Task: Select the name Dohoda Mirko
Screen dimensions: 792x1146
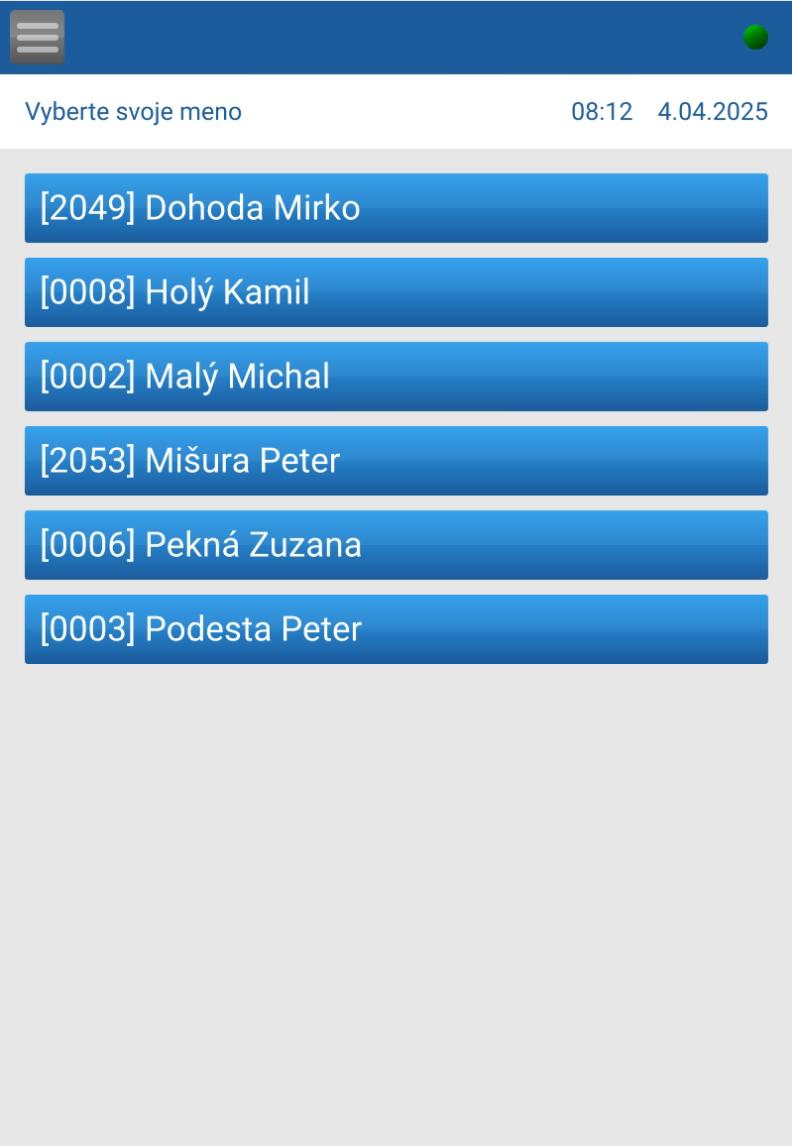Action: (396, 208)
